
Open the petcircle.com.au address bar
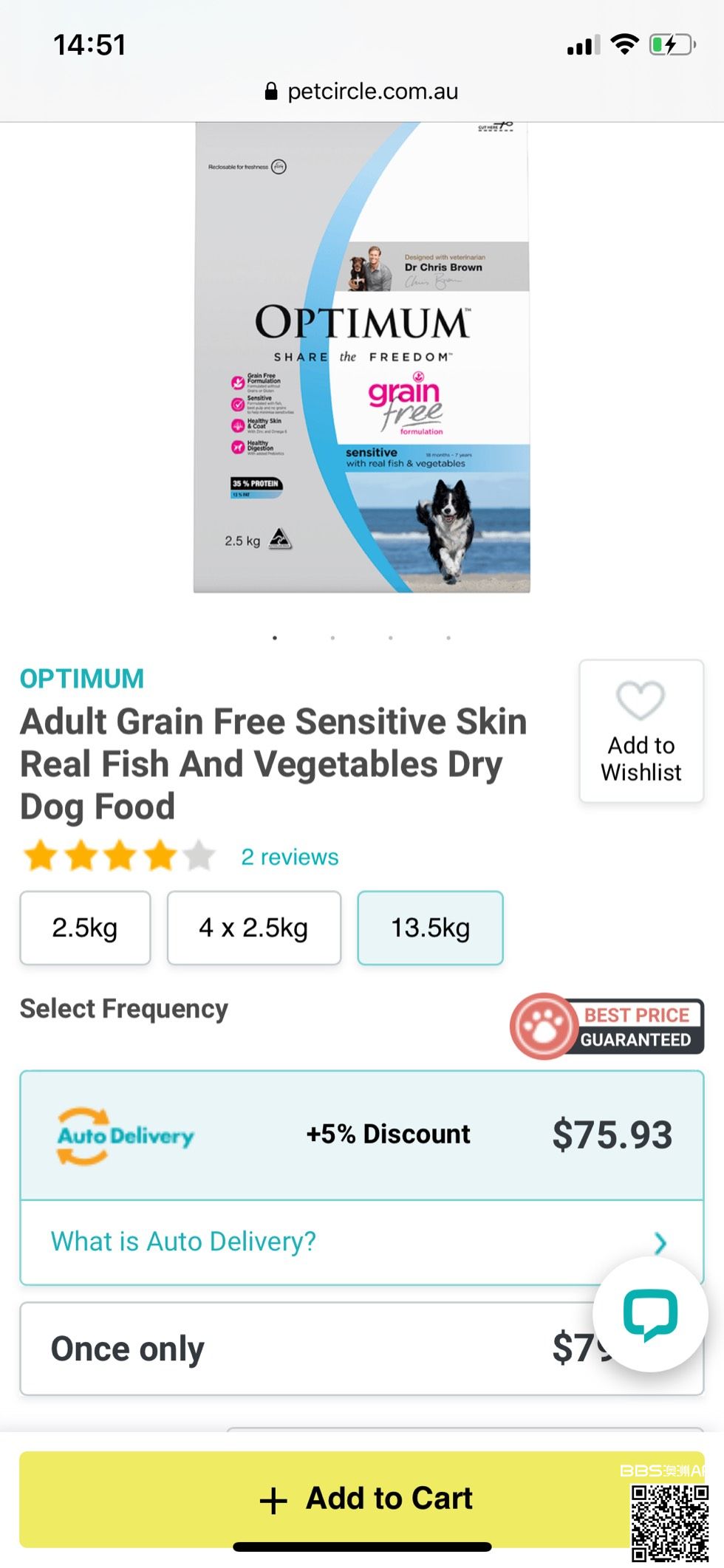(x=361, y=91)
